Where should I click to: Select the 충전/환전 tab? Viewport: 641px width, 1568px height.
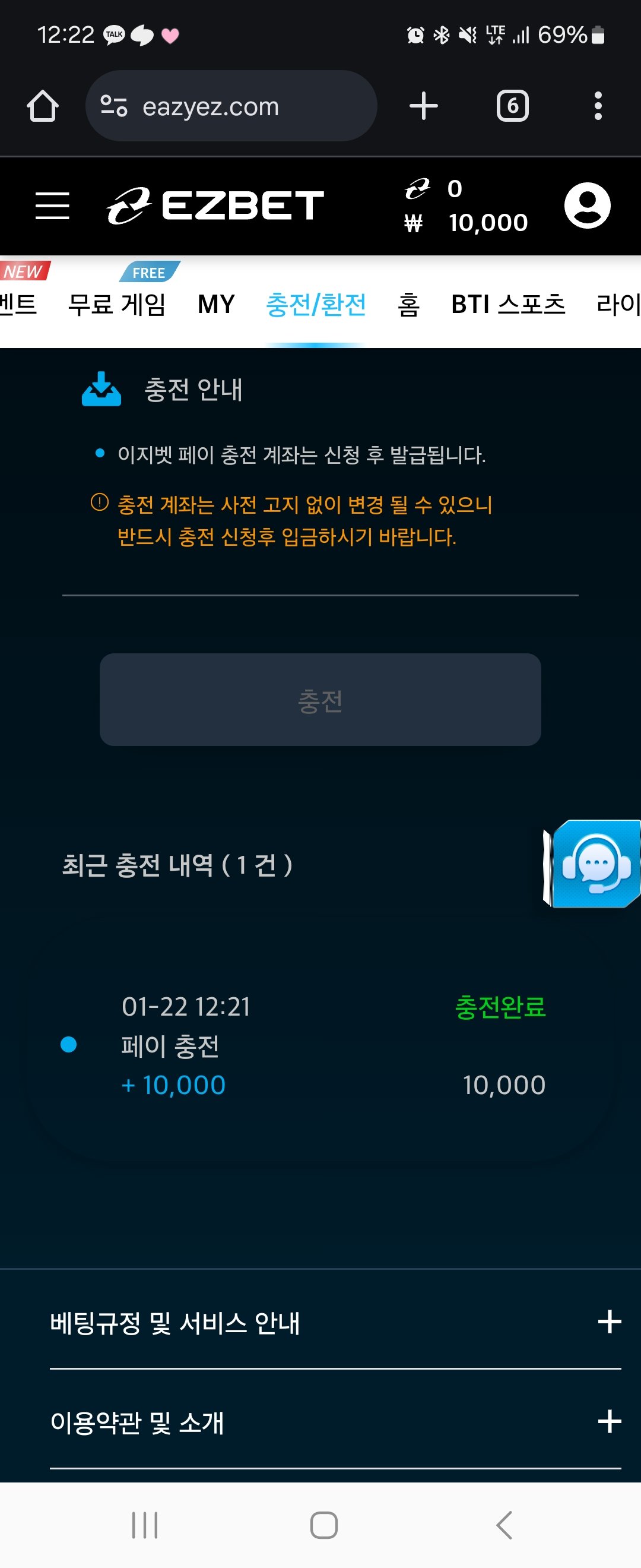click(x=316, y=304)
